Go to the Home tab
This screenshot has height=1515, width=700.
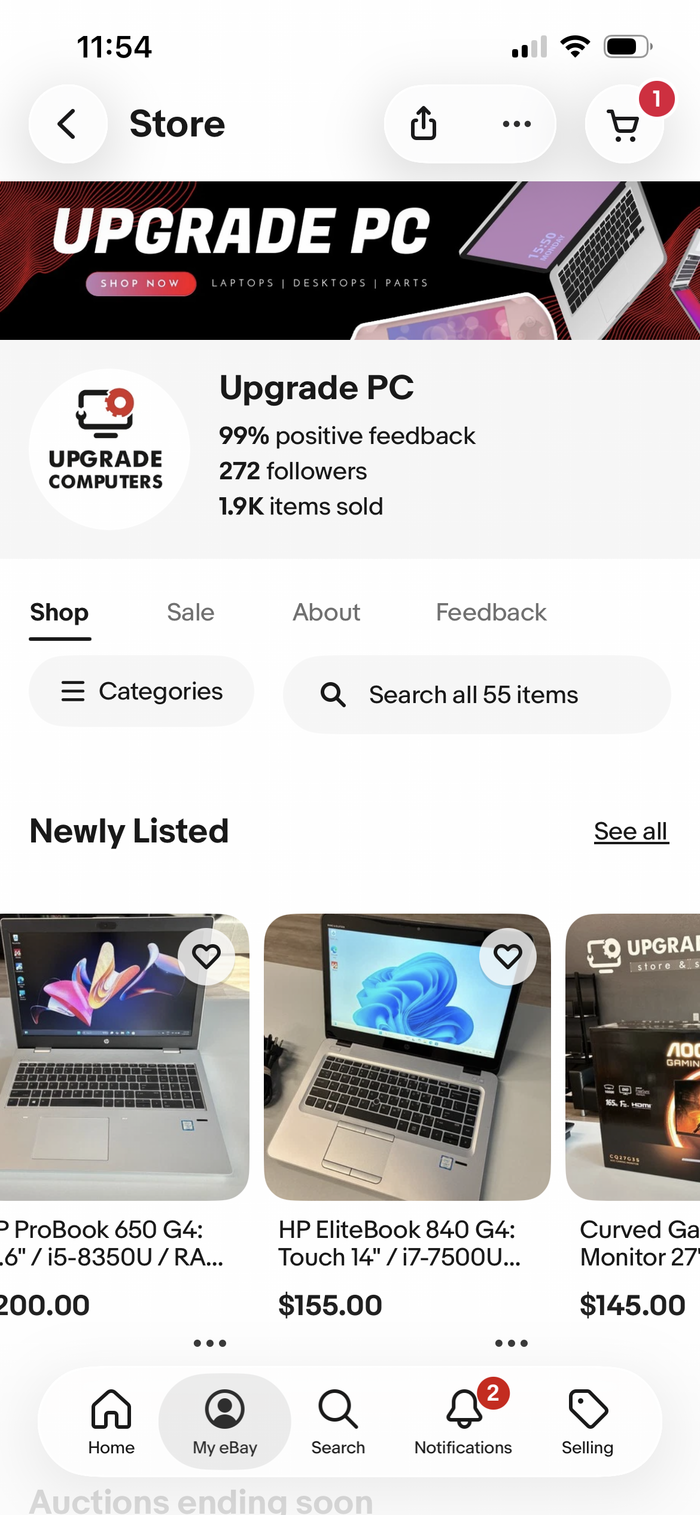pos(111,1421)
